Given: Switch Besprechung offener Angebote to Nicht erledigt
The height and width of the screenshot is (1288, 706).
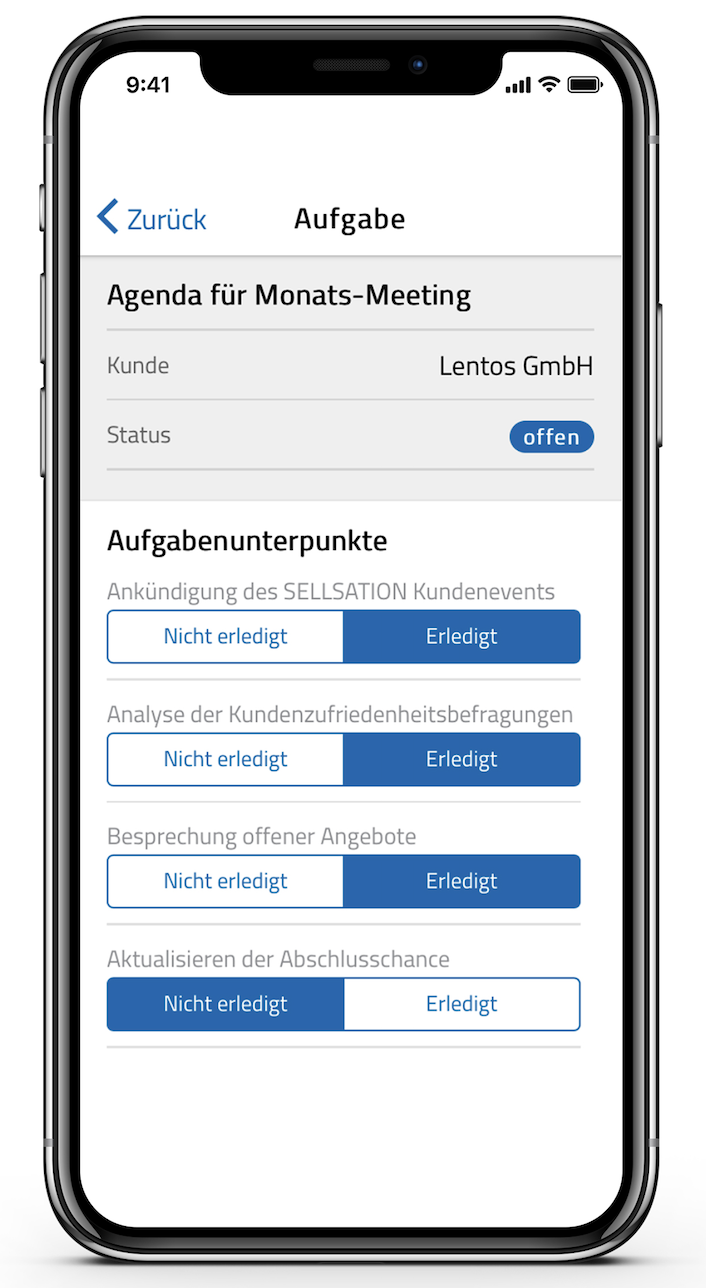Looking at the screenshot, I should (x=225, y=881).
